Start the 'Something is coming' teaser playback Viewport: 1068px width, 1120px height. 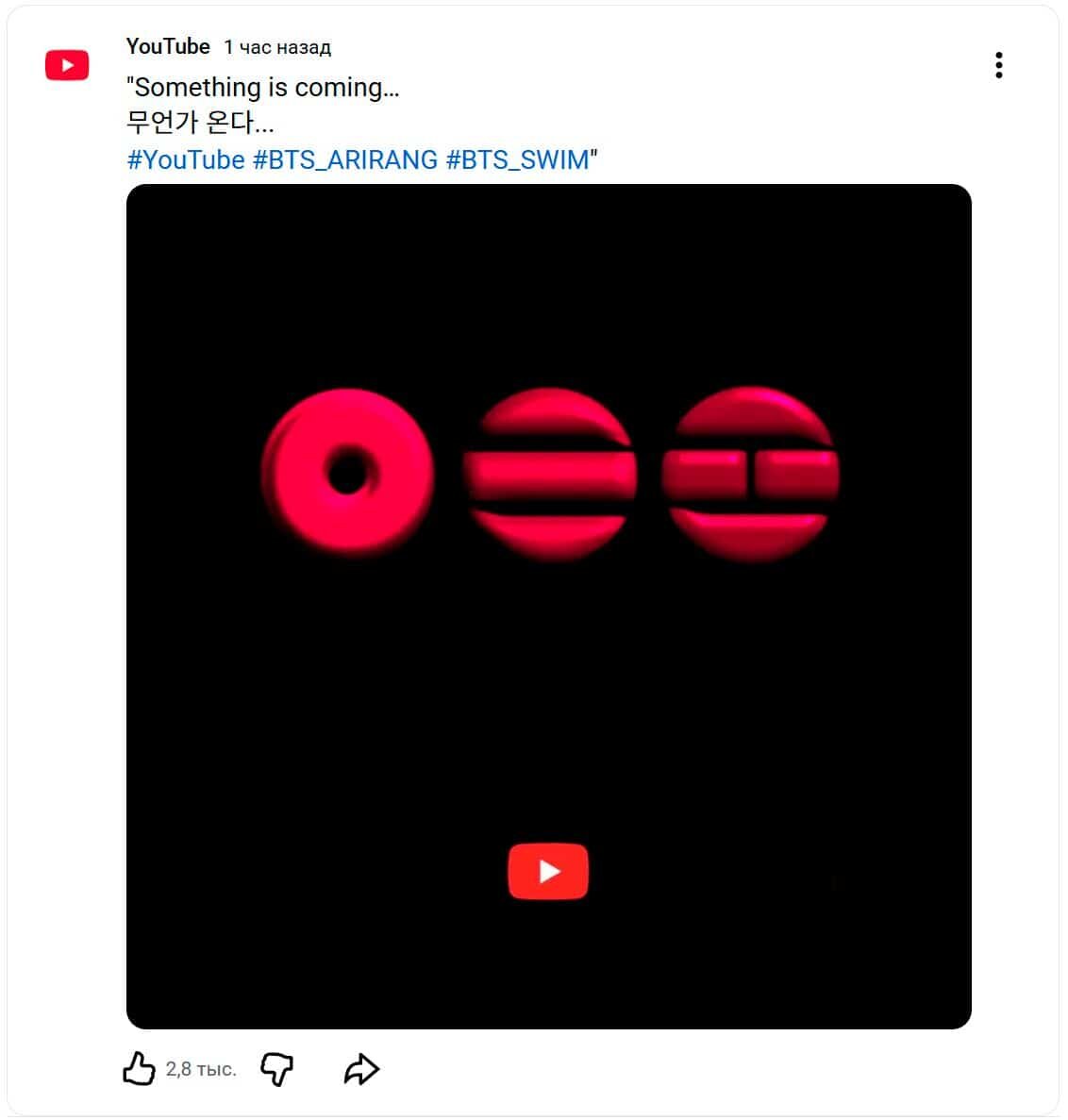click(x=549, y=871)
